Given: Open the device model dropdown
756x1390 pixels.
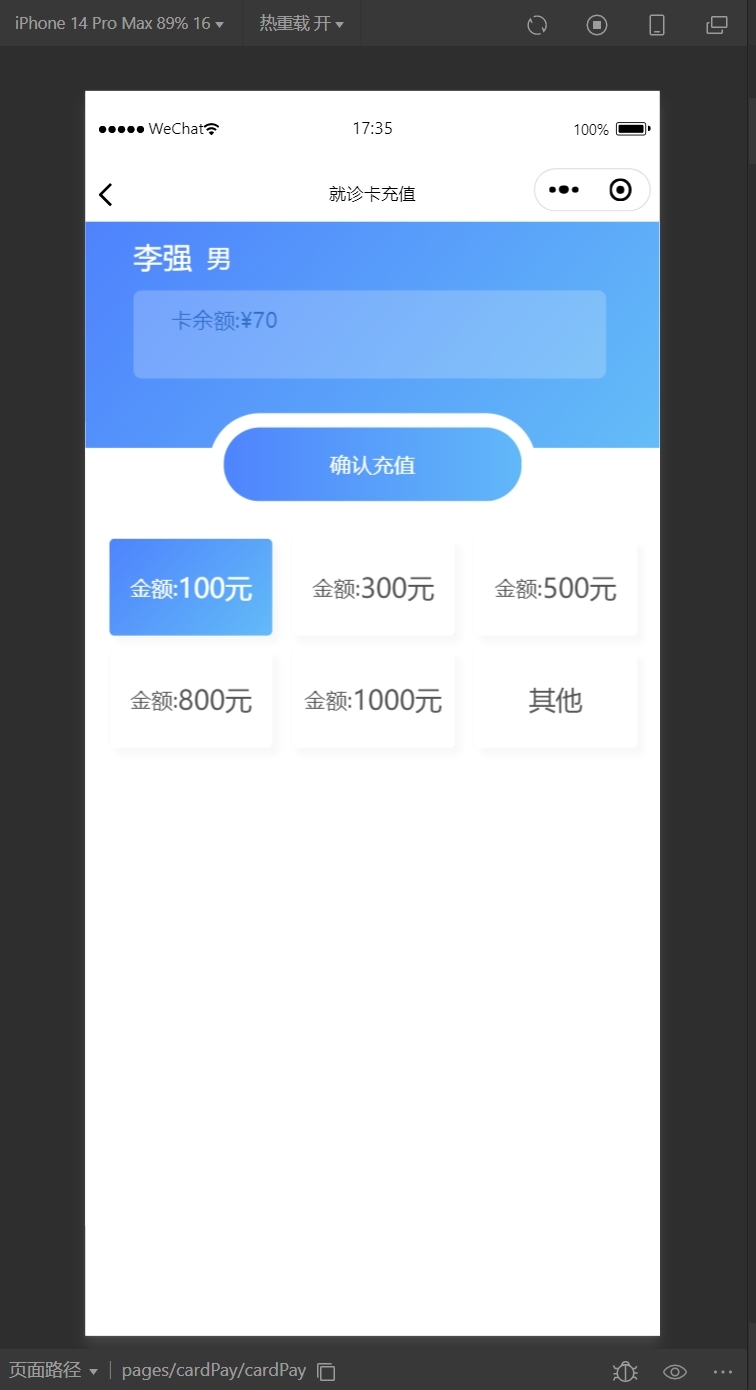Looking at the screenshot, I should pos(118,23).
